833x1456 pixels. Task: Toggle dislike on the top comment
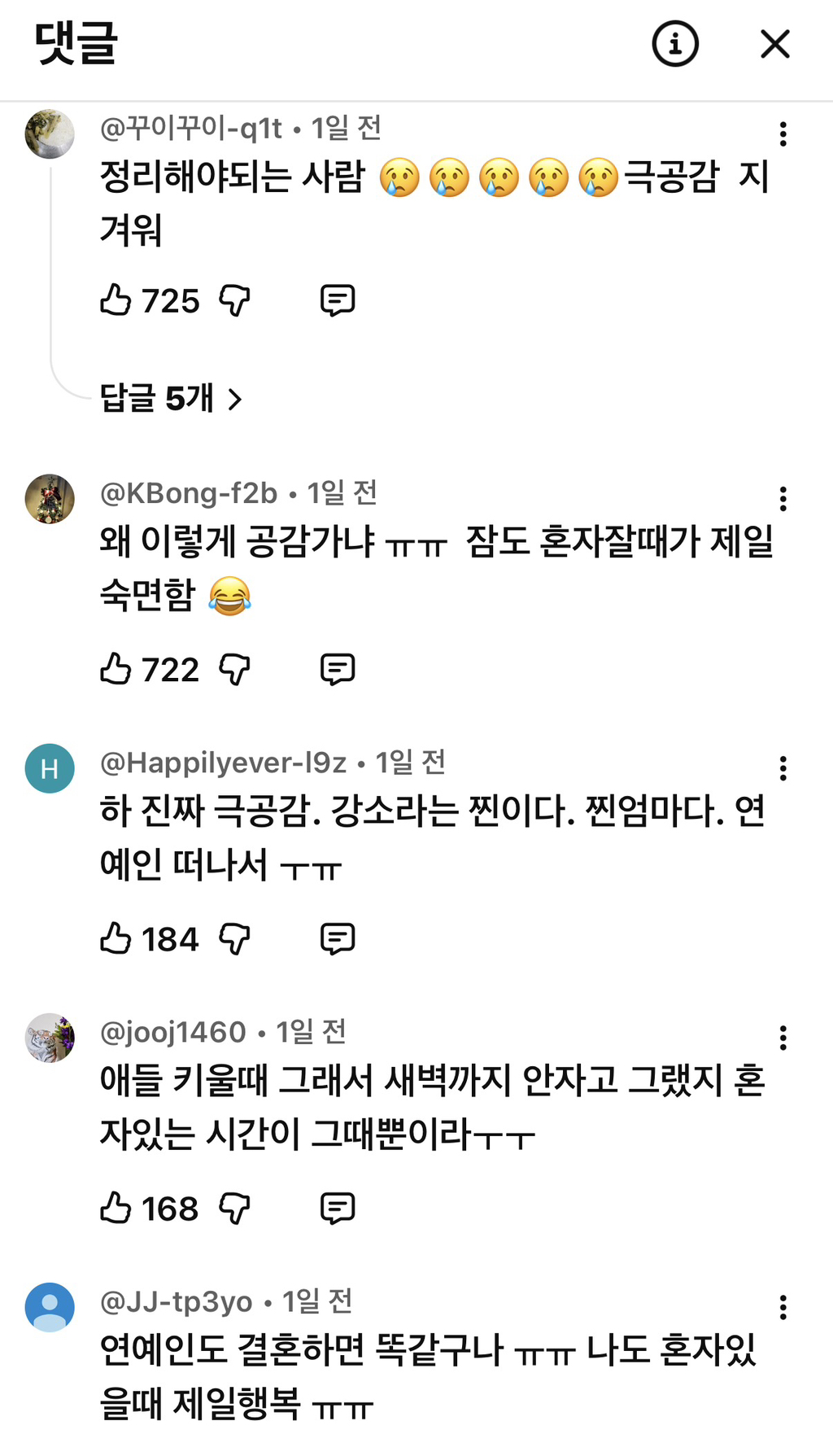click(236, 300)
